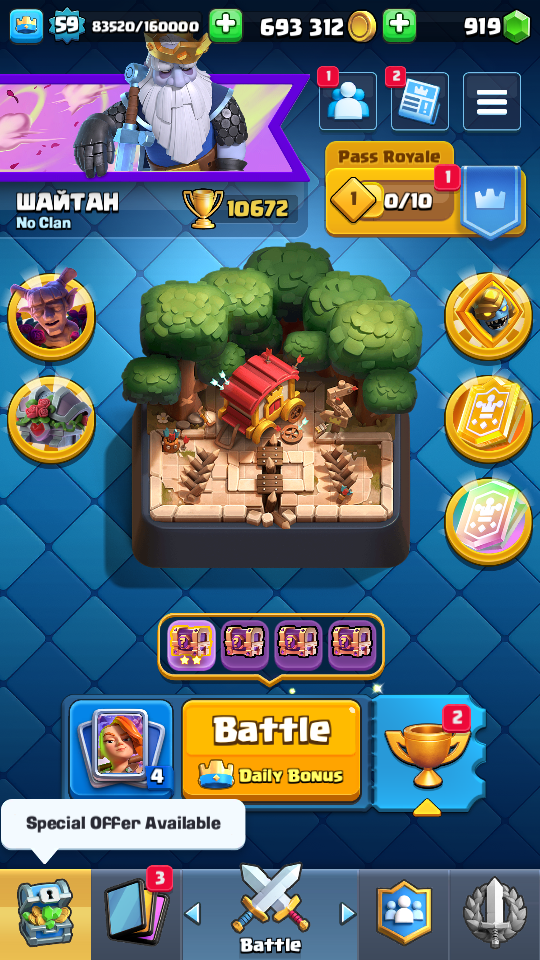Open the deck selector with number 4
The width and height of the screenshot is (540, 960).
[x=121, y=749]
